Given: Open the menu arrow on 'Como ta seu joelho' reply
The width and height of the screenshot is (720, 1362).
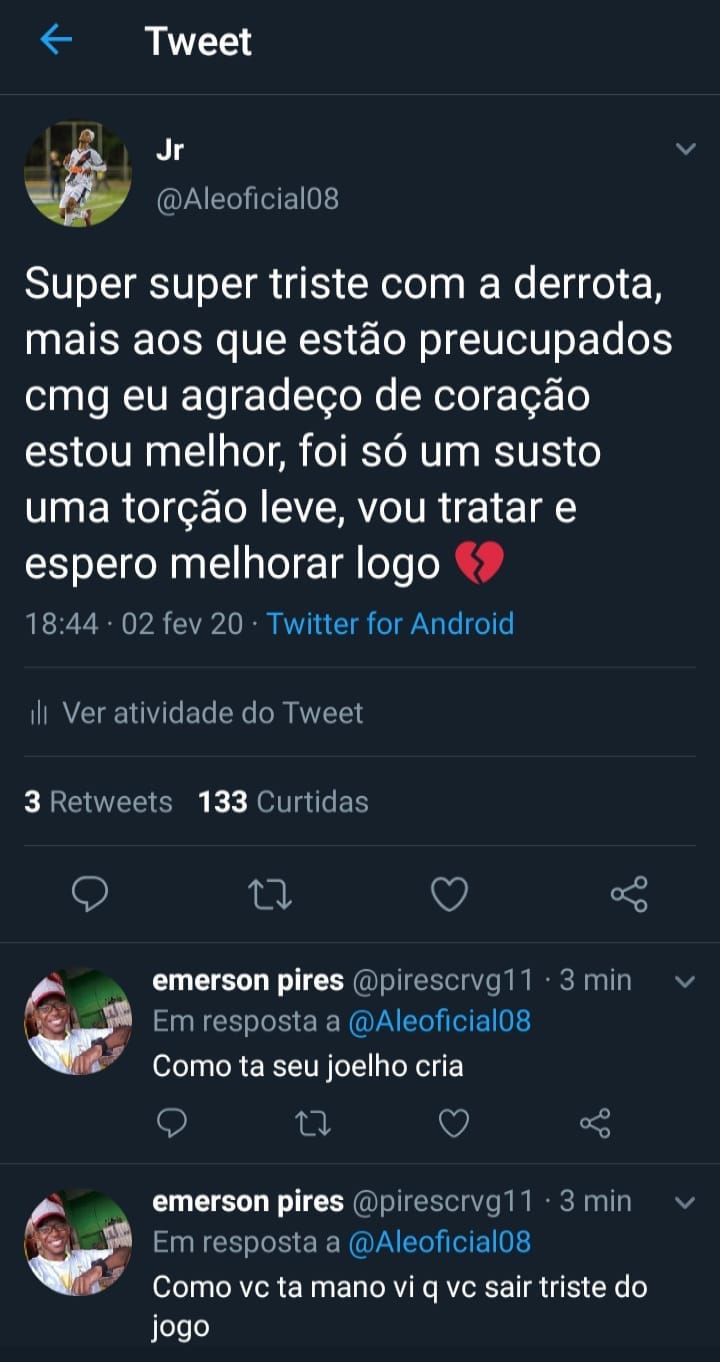Looking at the screenshot, I should (685, 982).
